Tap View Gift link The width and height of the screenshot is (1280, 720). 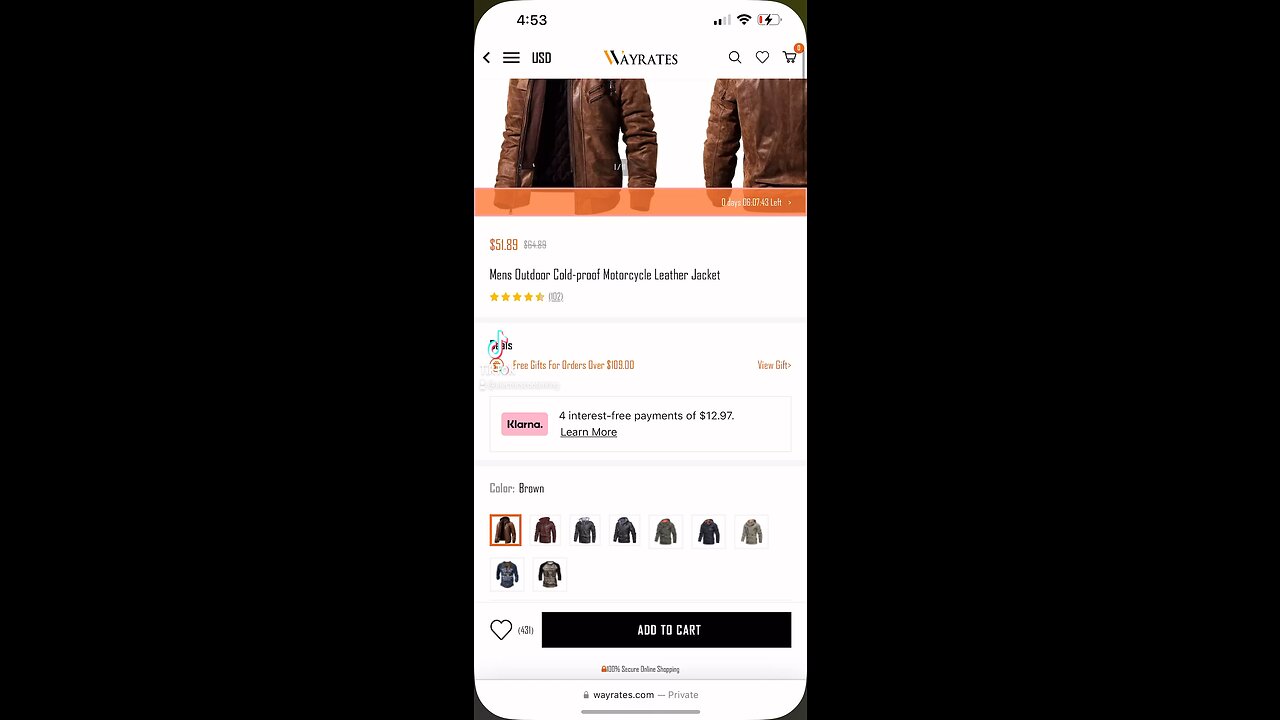click(773, 365)
